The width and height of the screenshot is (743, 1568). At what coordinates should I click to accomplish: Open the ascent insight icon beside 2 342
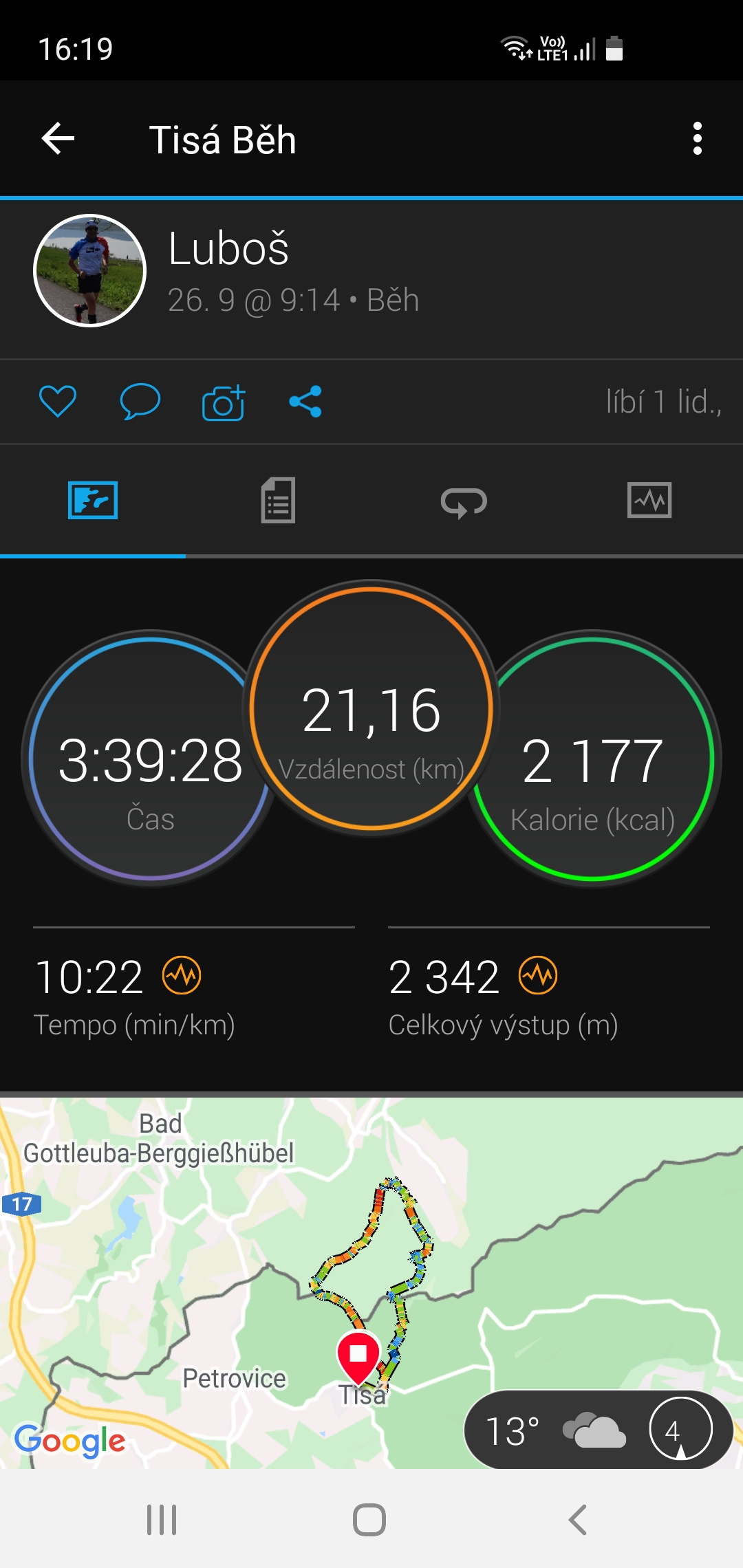[538, 975]
